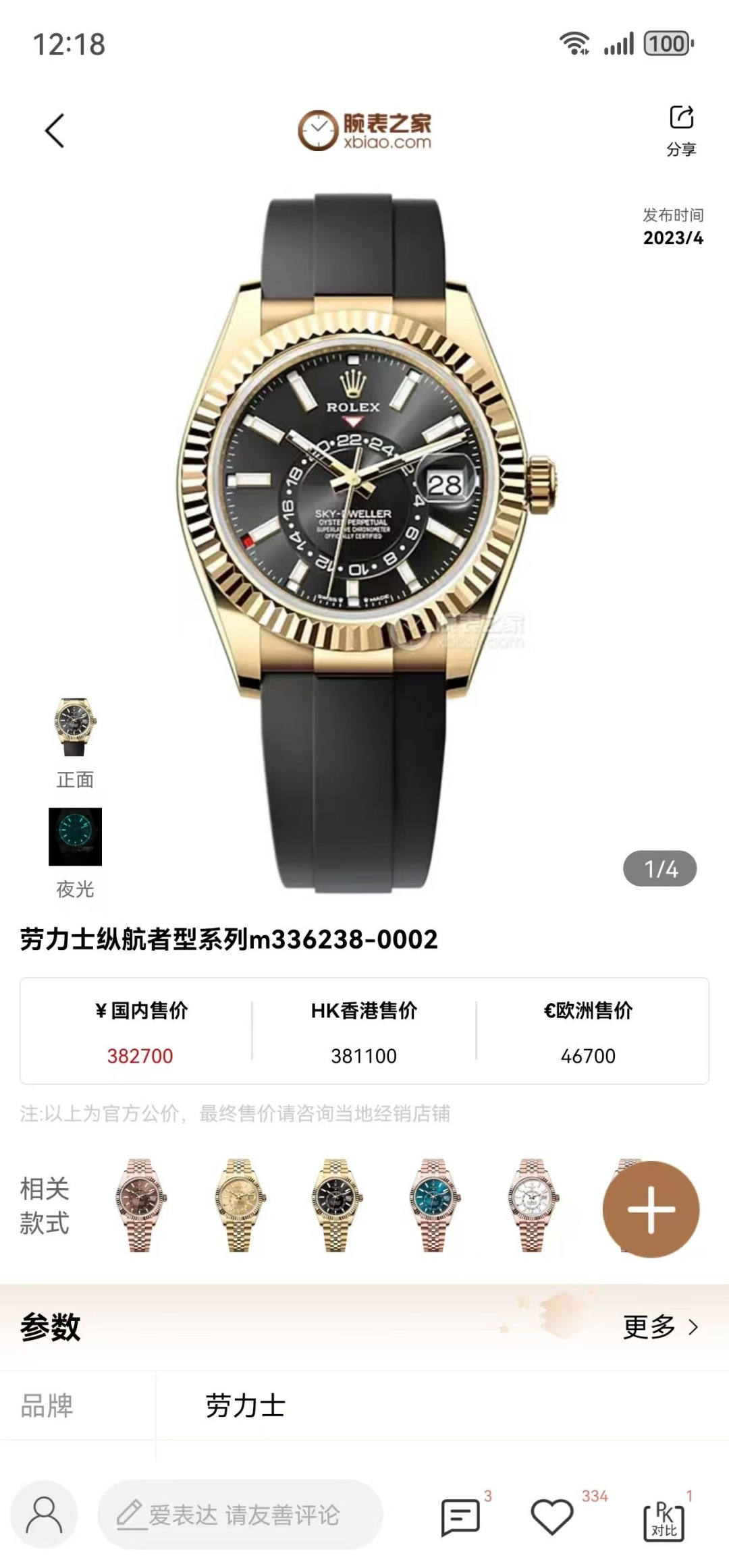View 更多 parameters
Screen dimensions: 729x1568
pos(661,1327)
